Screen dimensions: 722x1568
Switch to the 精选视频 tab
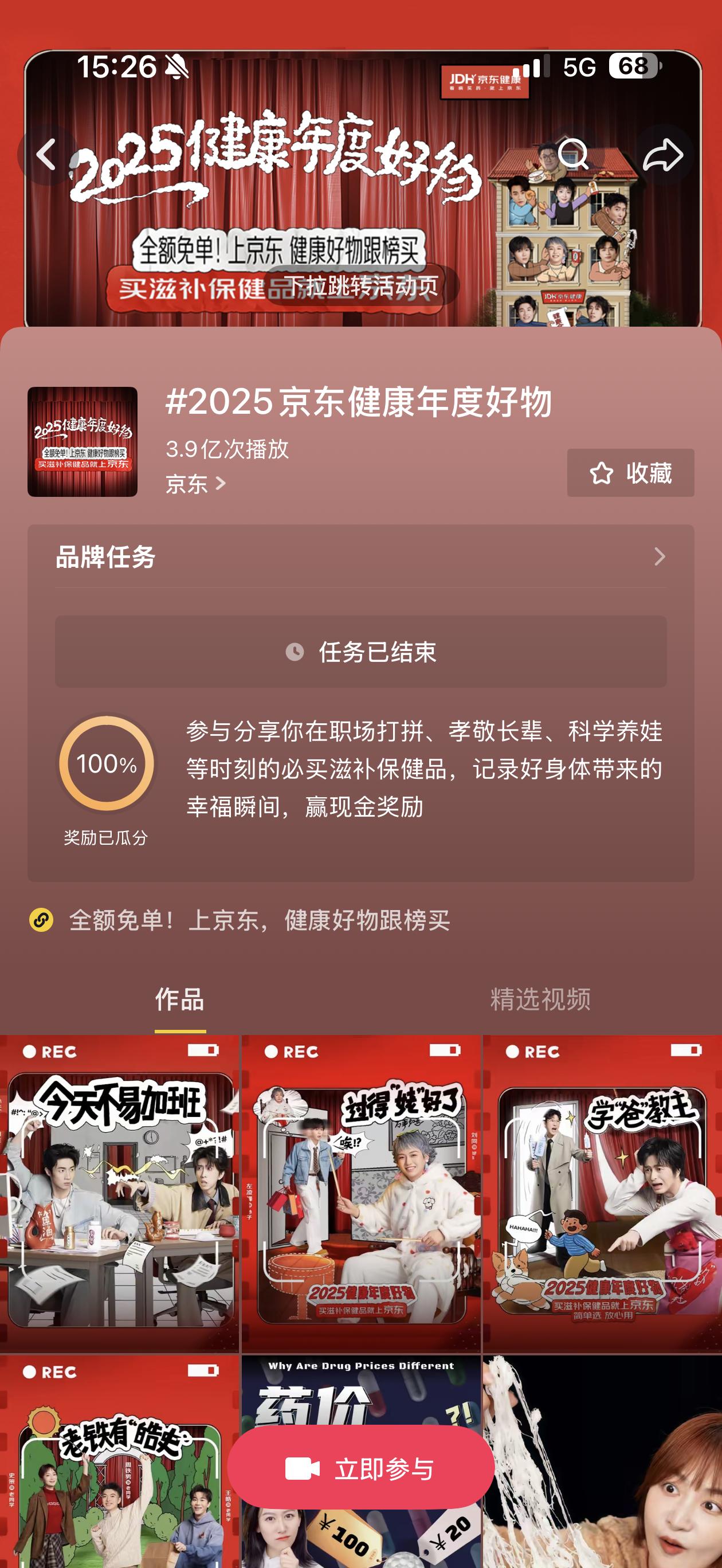(x=540, y=999)
